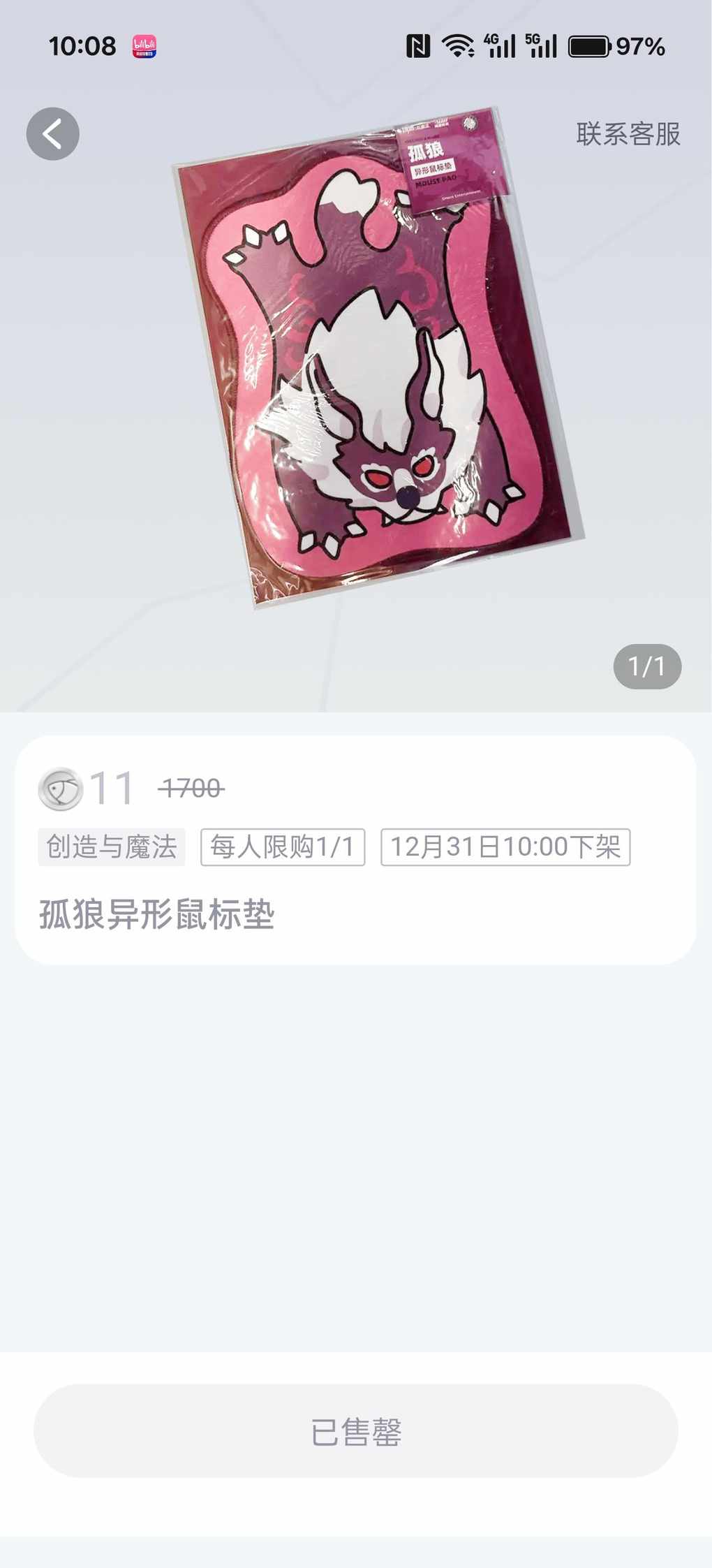Go back using the arrow button
The height and width of the screenshot is (1568, 712).
tap(52, 133)
